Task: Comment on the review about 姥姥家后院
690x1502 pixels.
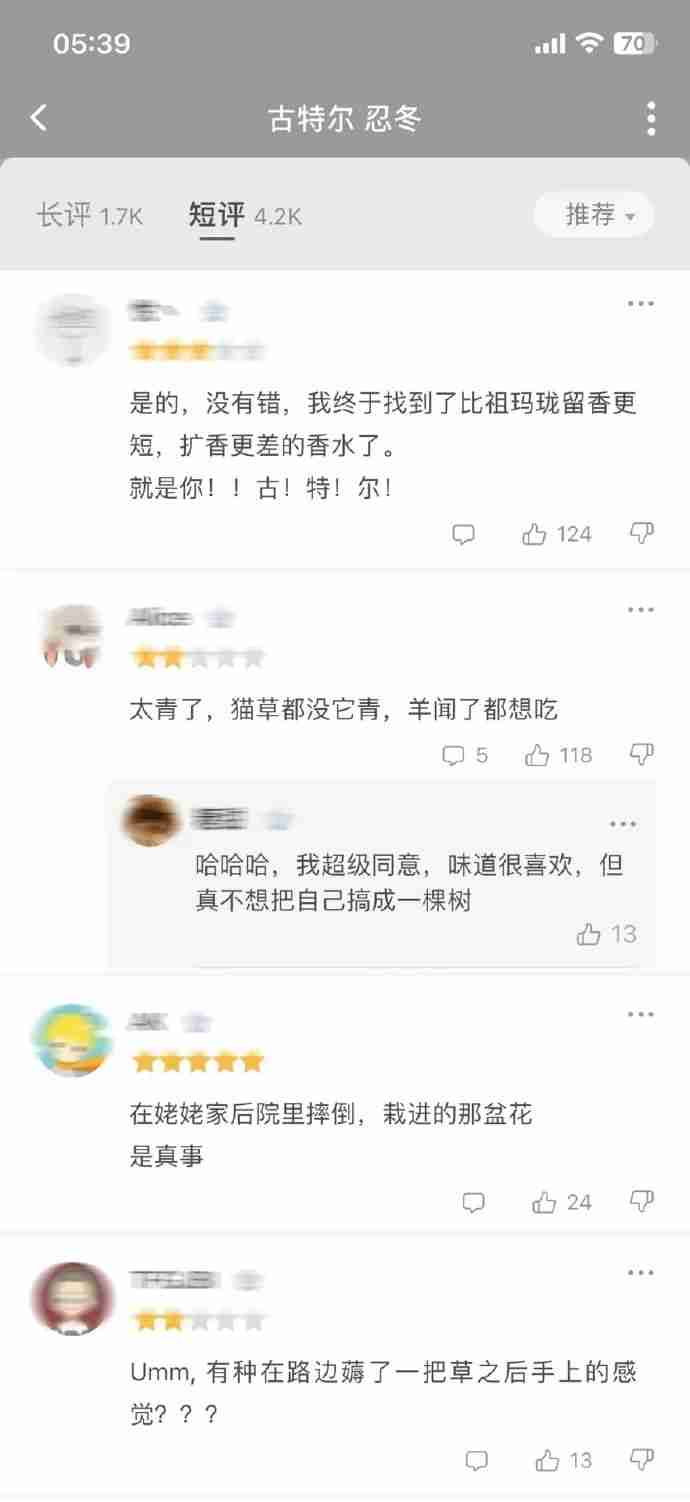Action: 473,1203
